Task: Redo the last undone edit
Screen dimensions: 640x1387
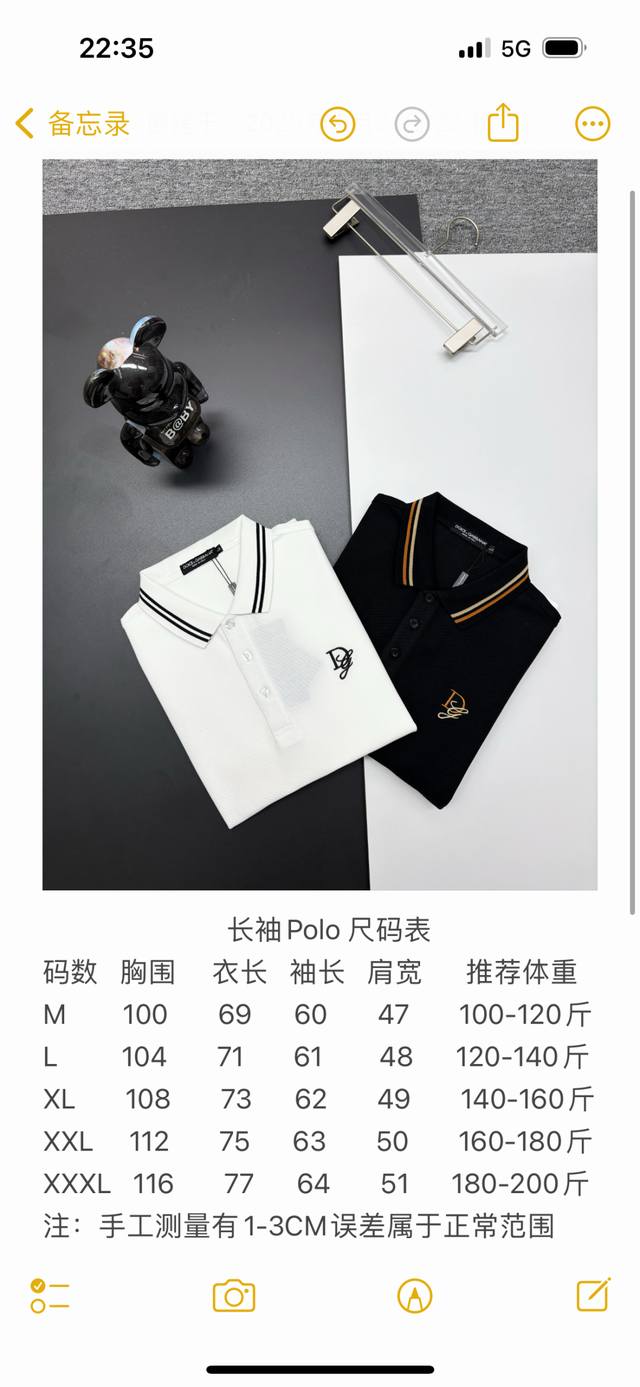Action: click(412, 124)
